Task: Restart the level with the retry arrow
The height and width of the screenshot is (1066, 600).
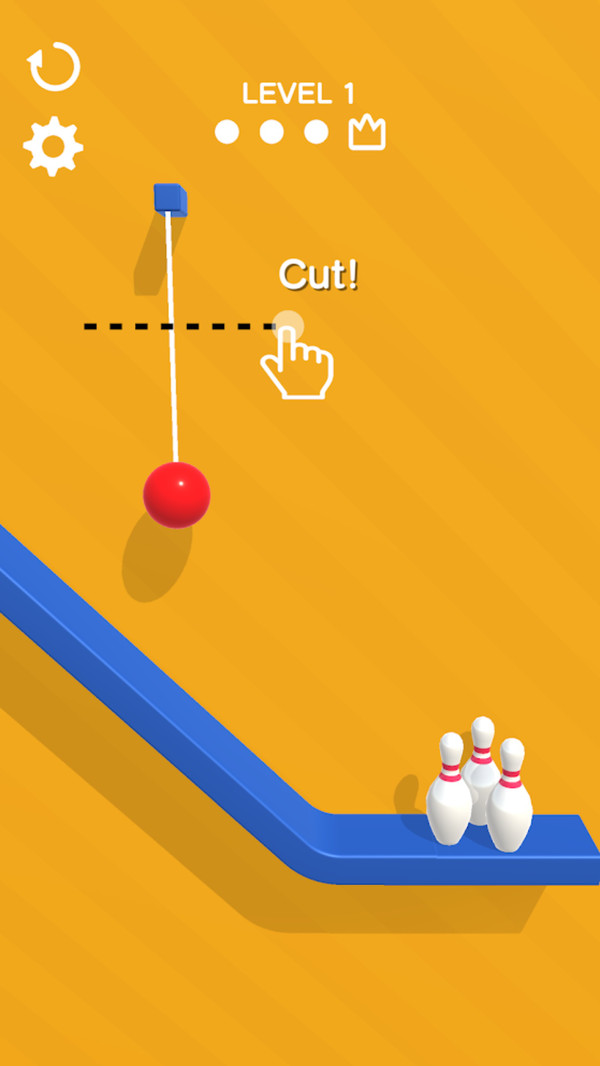Action: tap(54, 68)
